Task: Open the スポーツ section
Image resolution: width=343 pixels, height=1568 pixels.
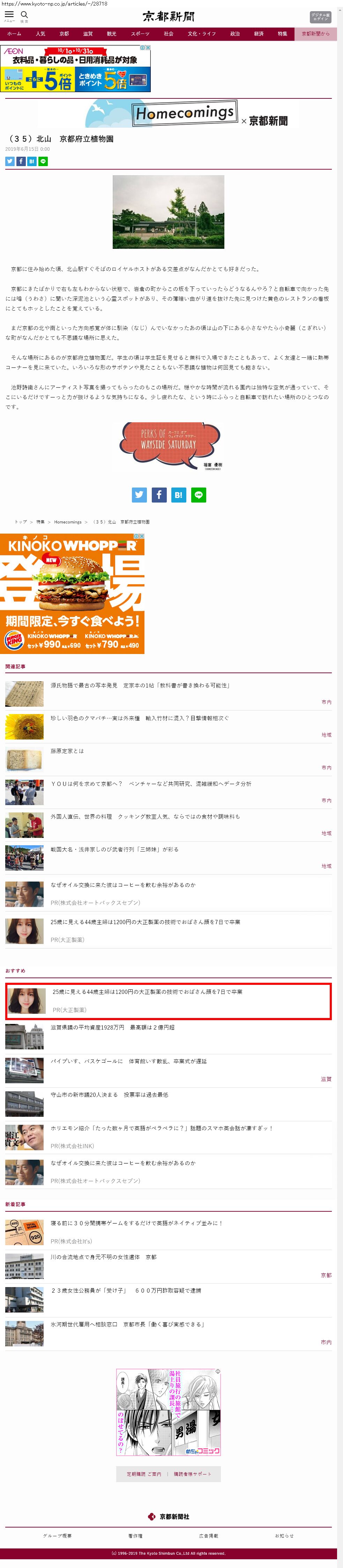Action: click(x=140, y=34)
